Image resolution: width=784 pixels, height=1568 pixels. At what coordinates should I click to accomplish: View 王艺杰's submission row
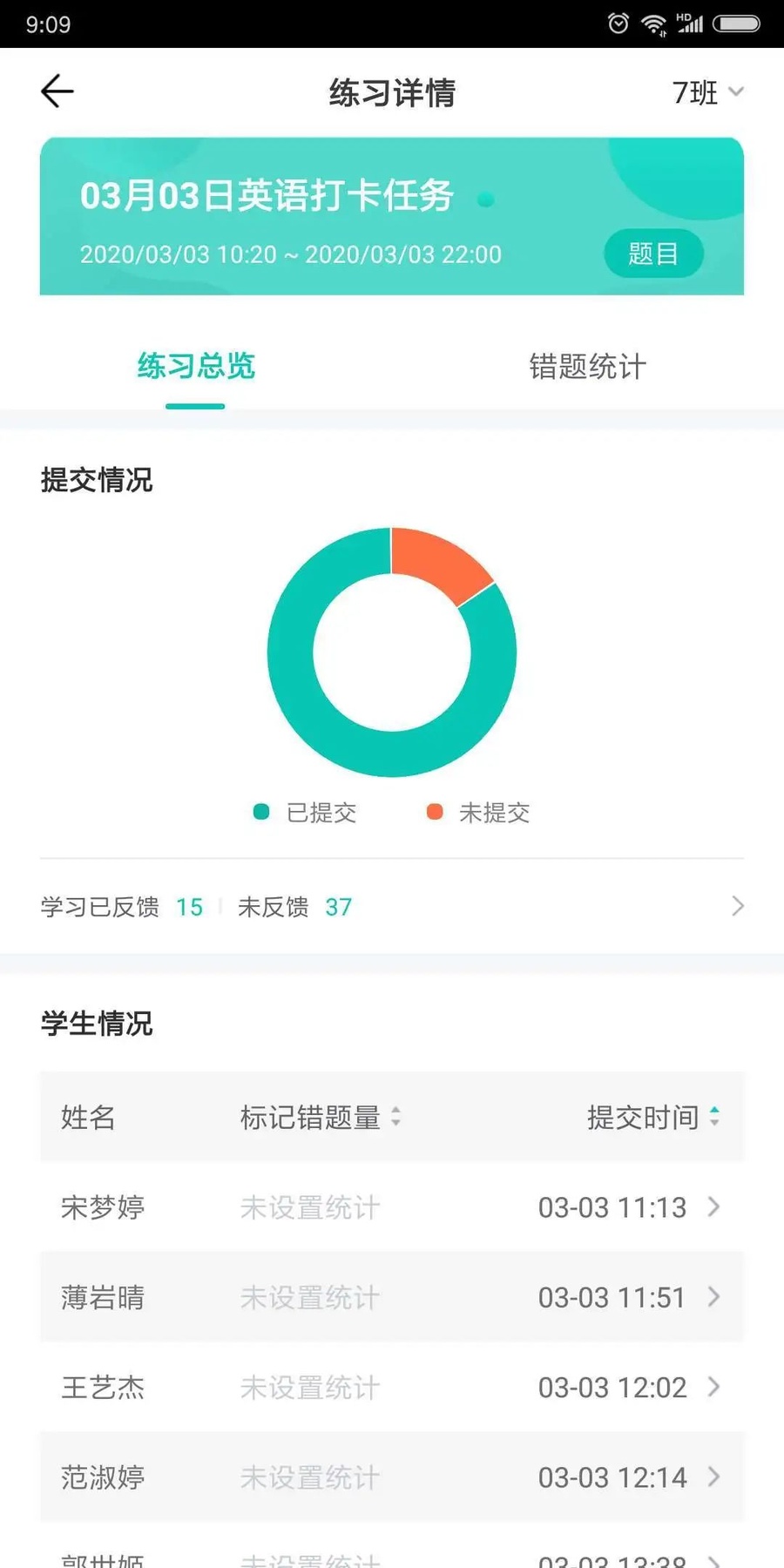click(392, 1387)
